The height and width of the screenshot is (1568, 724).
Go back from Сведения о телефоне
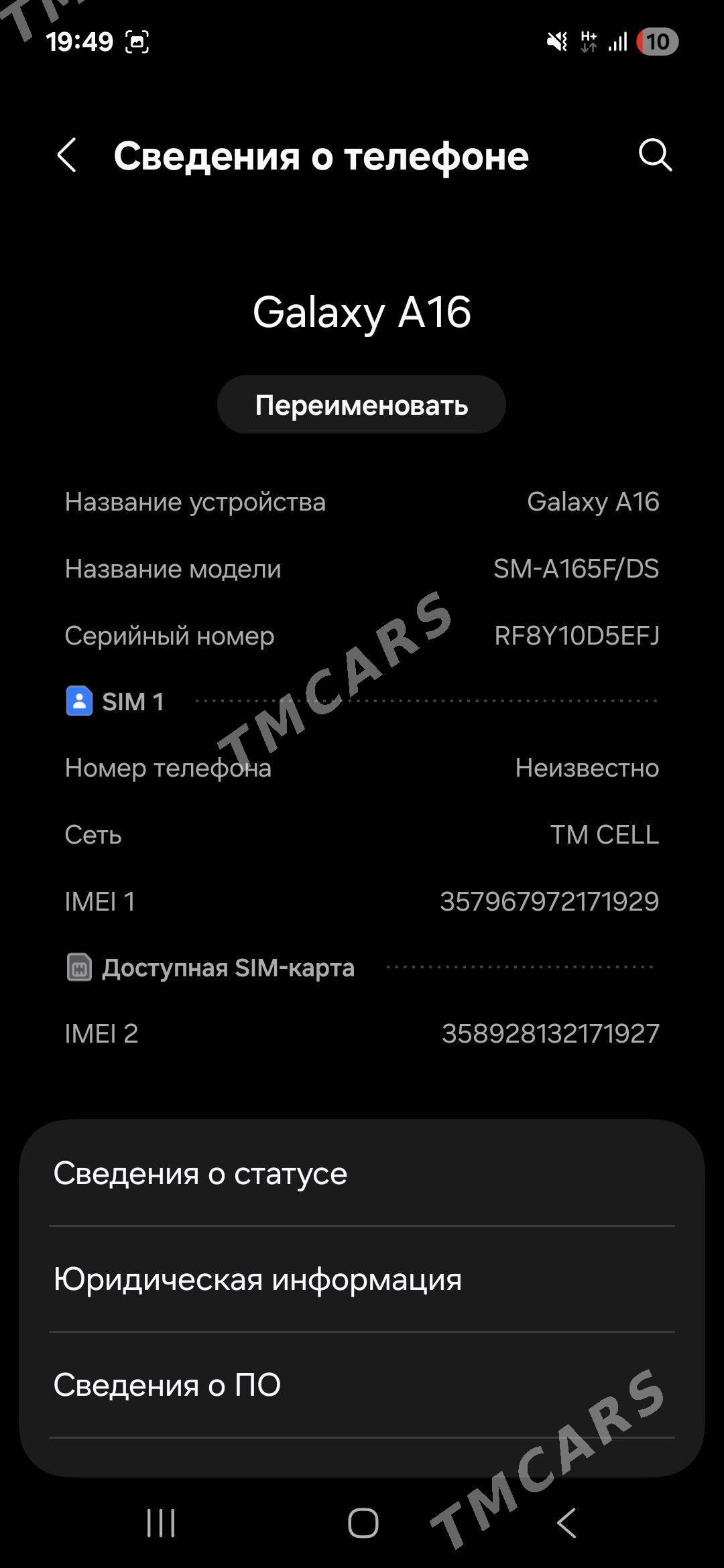[67, 155]
